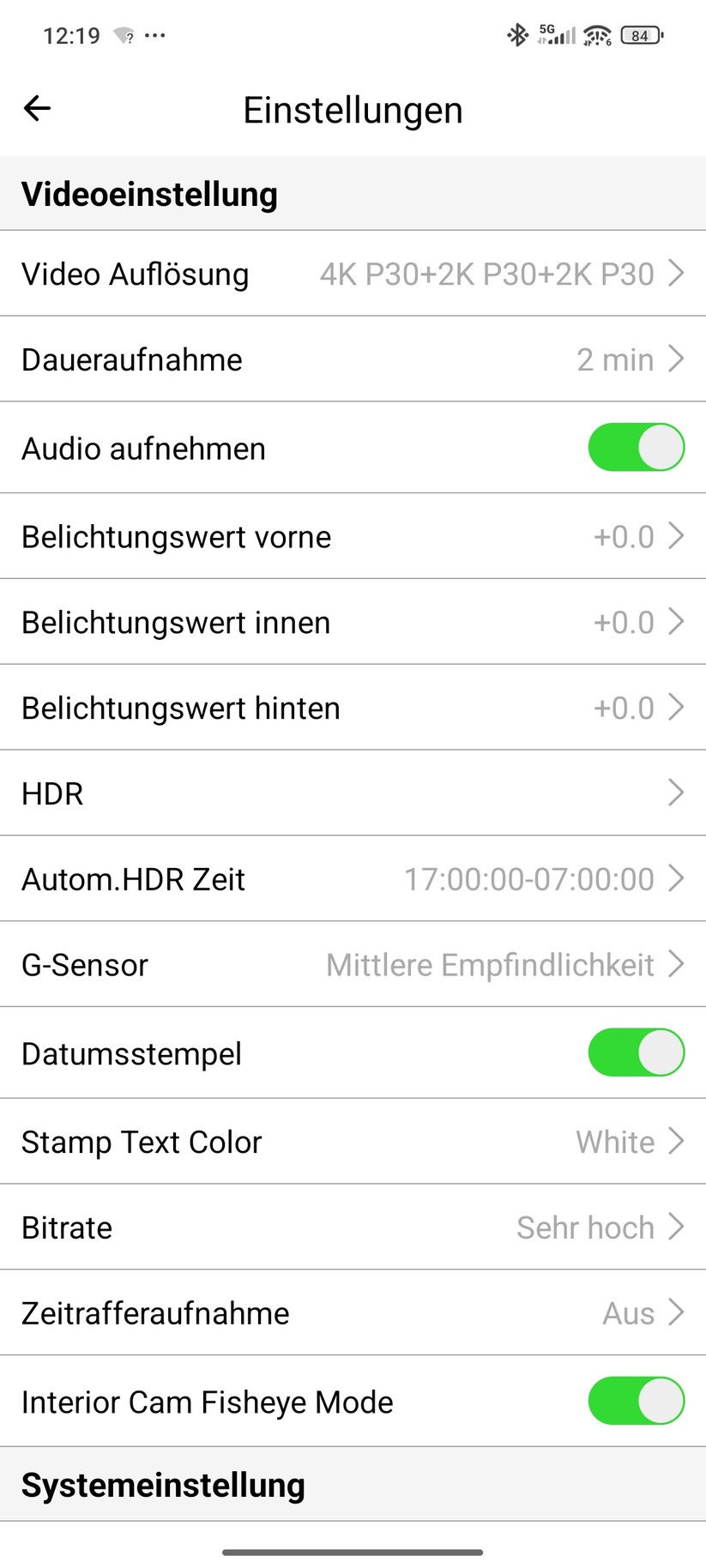
Task: Open Zeitrafferaufnahme settings currently set to Aus
Action: click(x=353, y=1312)
